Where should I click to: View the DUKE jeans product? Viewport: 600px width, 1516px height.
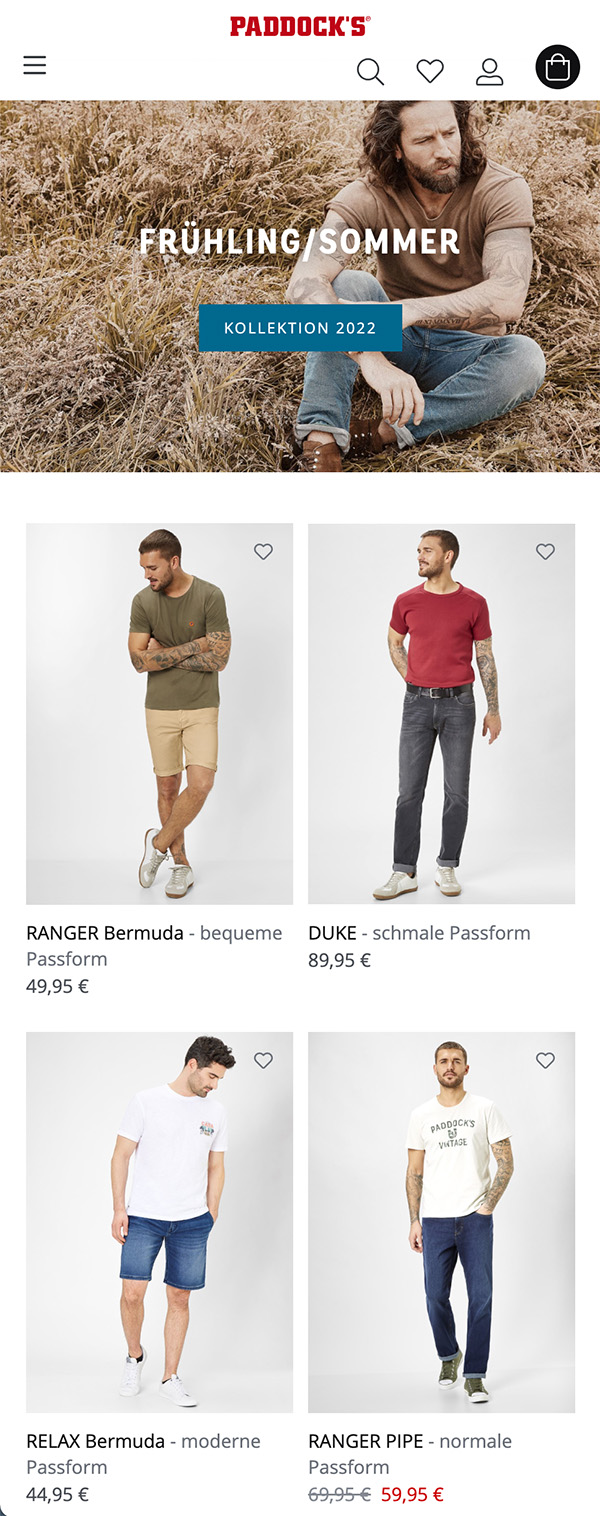point(441,714)
